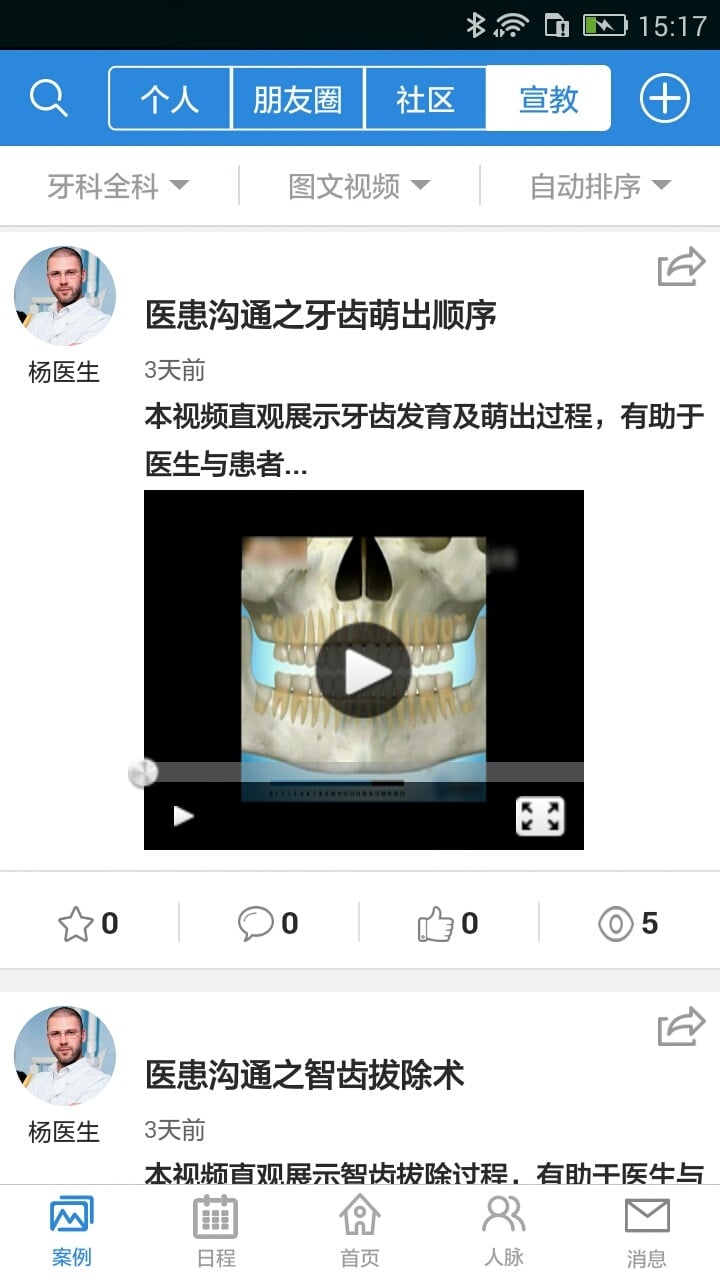Open comments on 牙齿萌出顺序 post
This screenshot has height=1280, width=720.
[x=268, y=923]
